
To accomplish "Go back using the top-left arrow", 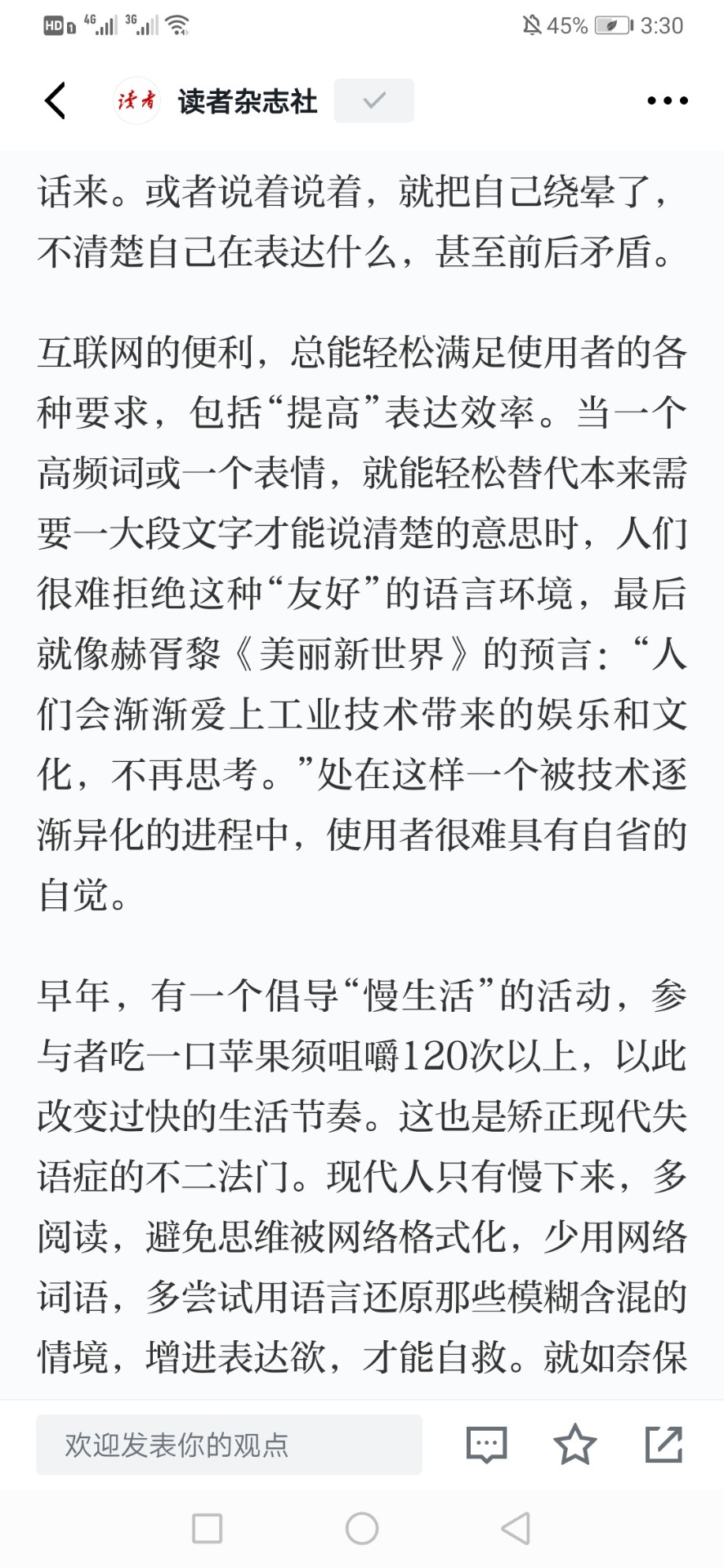I will (x=55, y=100).
